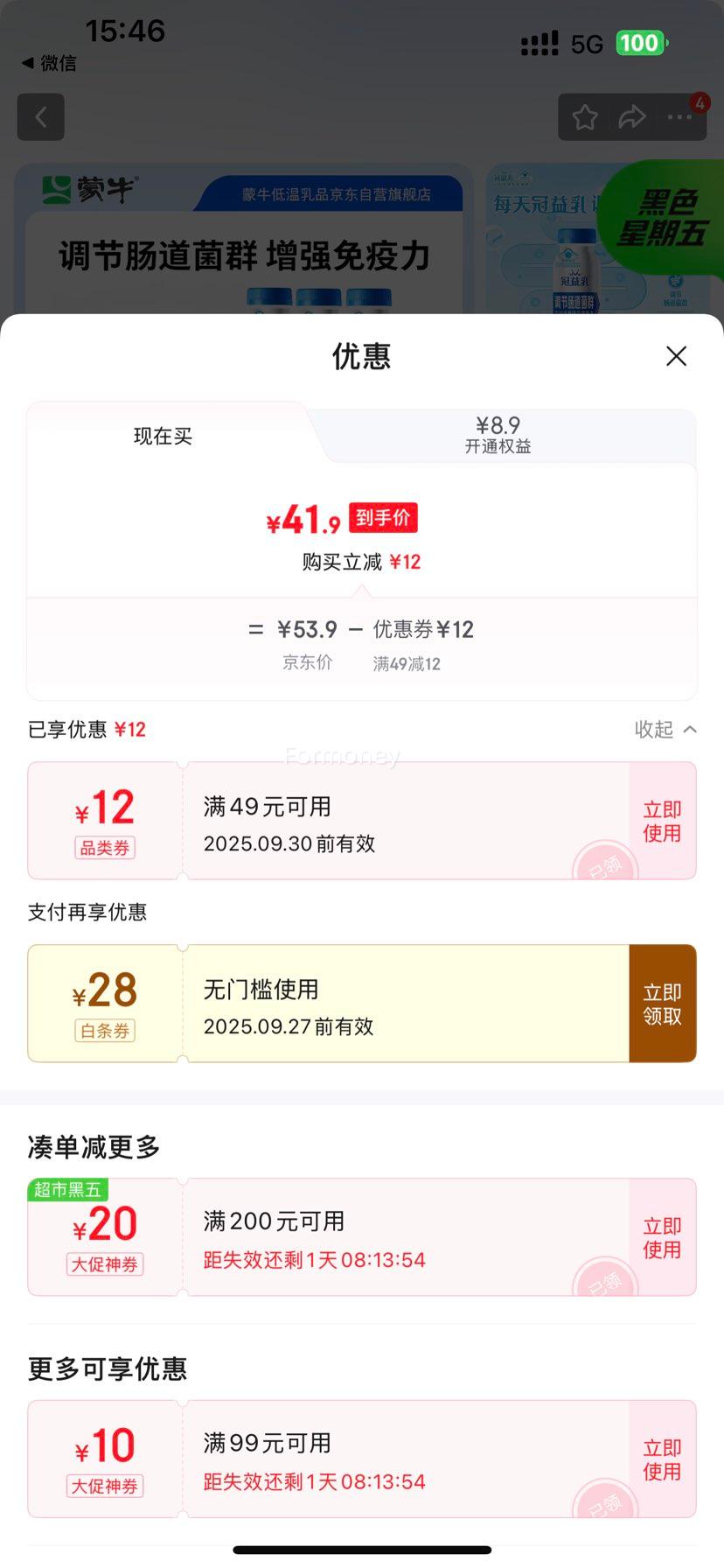The height and width of the screenshot is (1568, 724).
Task: Open the share arrow icon
Action: 631,116
